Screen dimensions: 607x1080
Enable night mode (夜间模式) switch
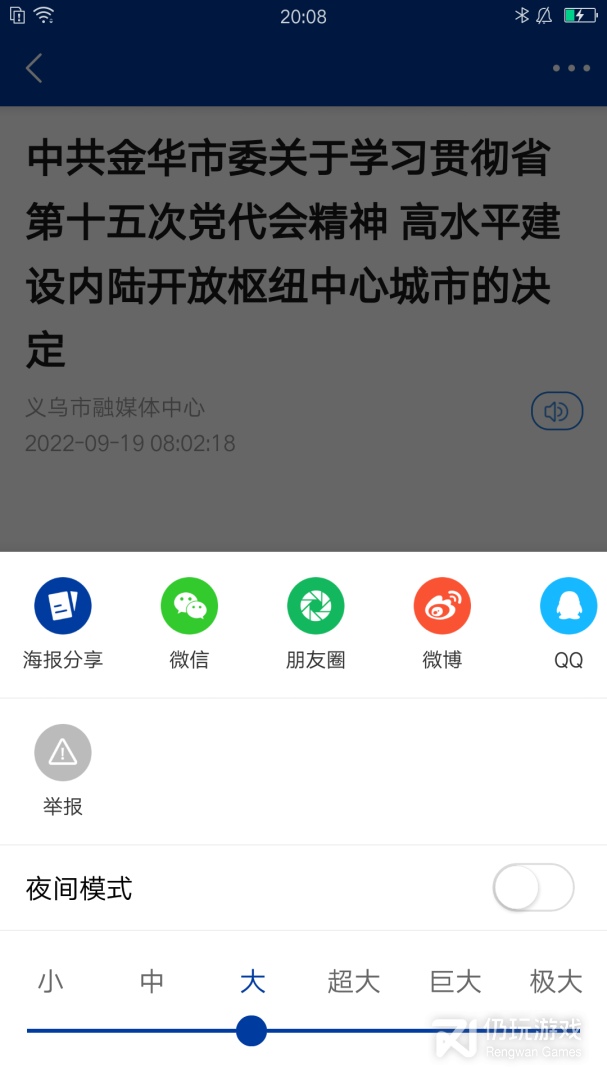pyautogui.click(x=533, y=887)
